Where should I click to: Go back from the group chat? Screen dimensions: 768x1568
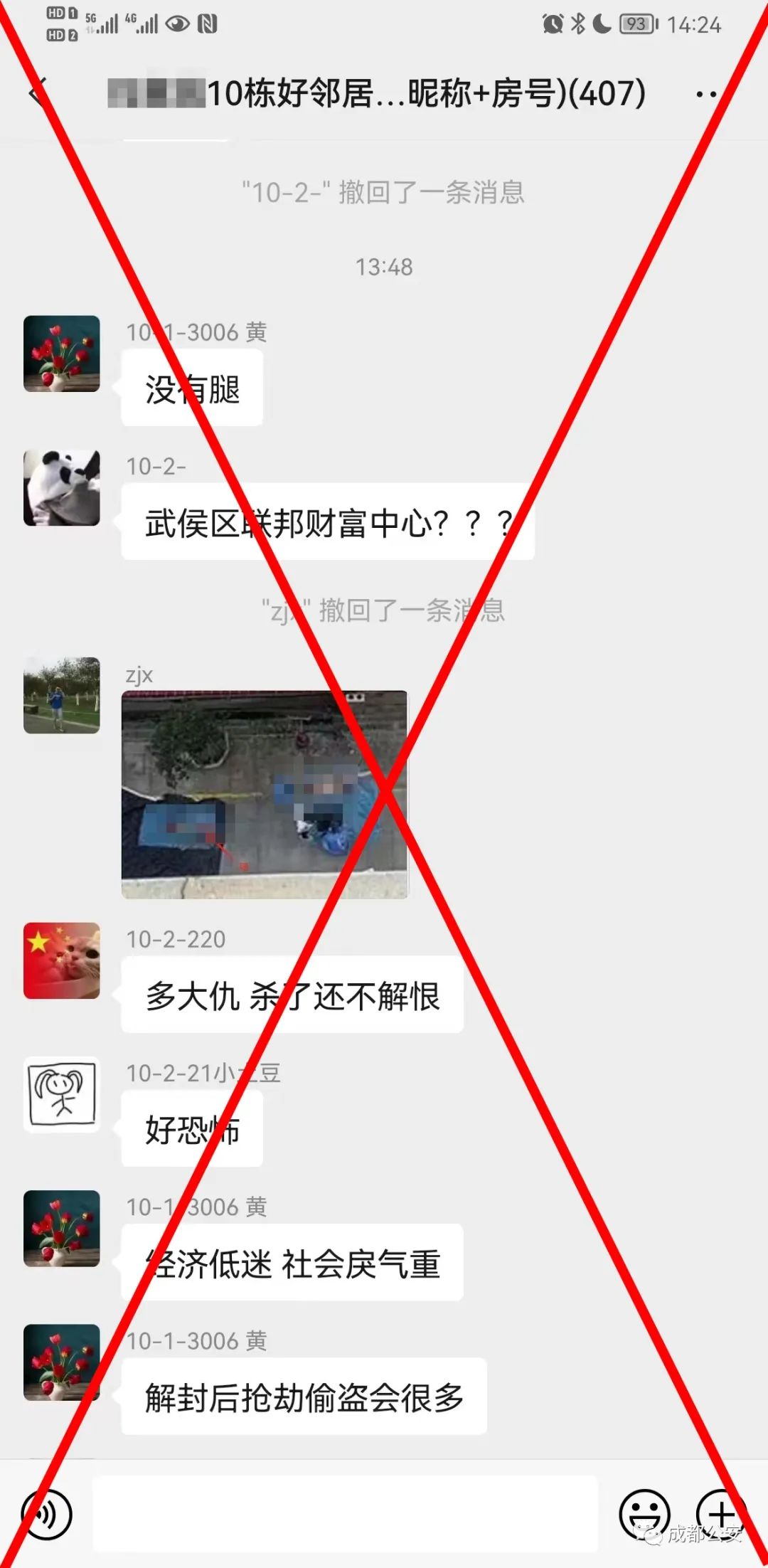pos(39,93)
